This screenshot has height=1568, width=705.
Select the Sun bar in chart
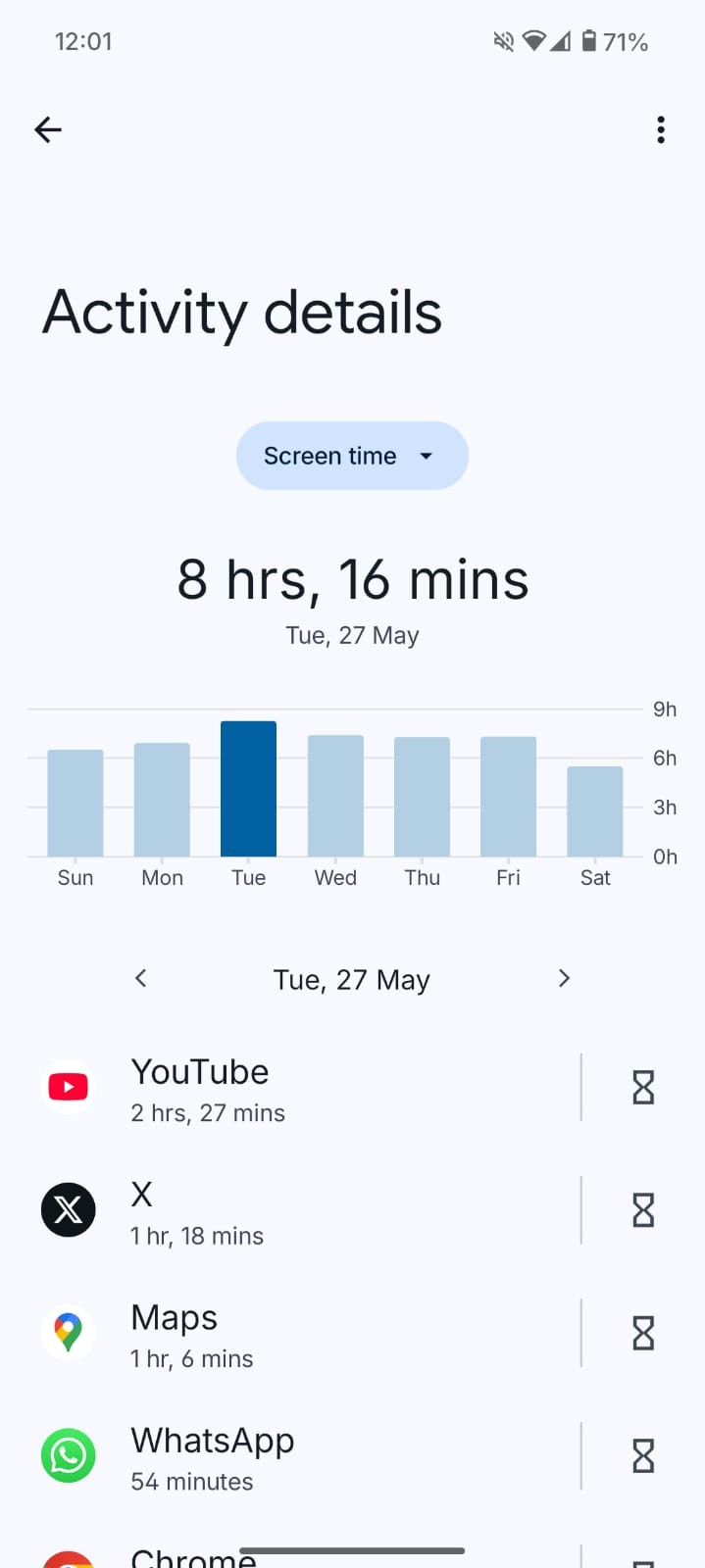point(76,803)
